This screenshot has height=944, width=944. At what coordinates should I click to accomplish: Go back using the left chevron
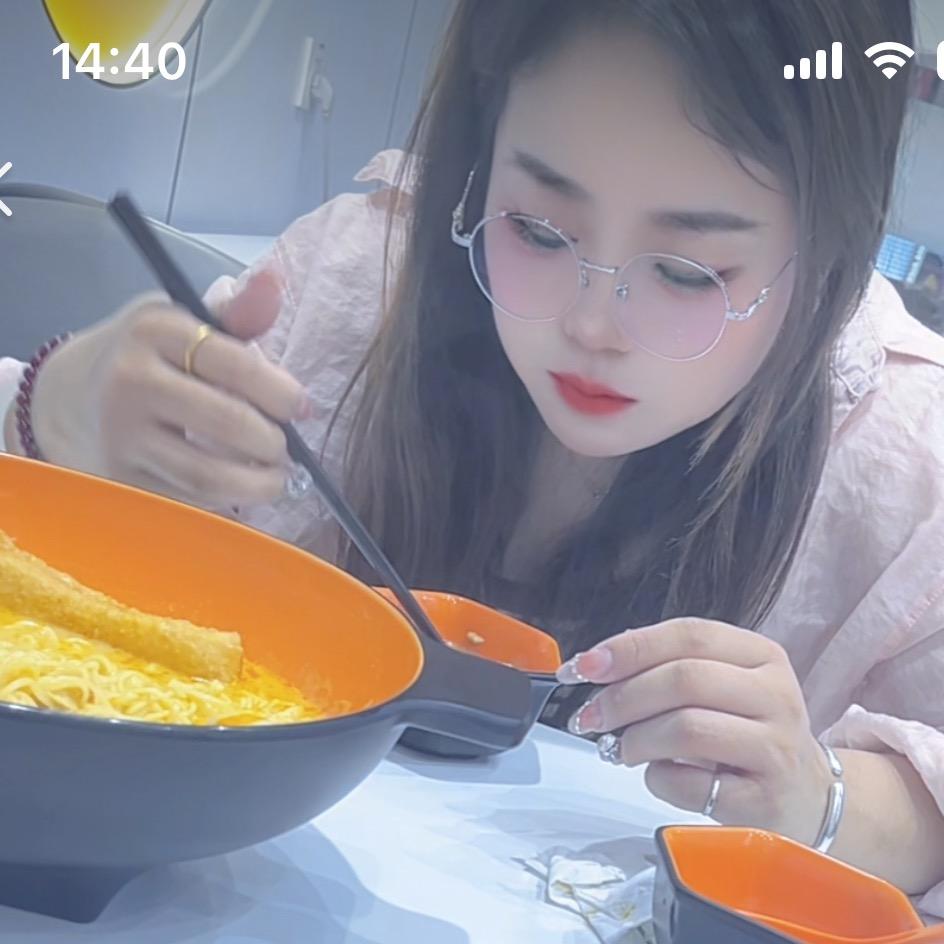click(x=5, y=188)
